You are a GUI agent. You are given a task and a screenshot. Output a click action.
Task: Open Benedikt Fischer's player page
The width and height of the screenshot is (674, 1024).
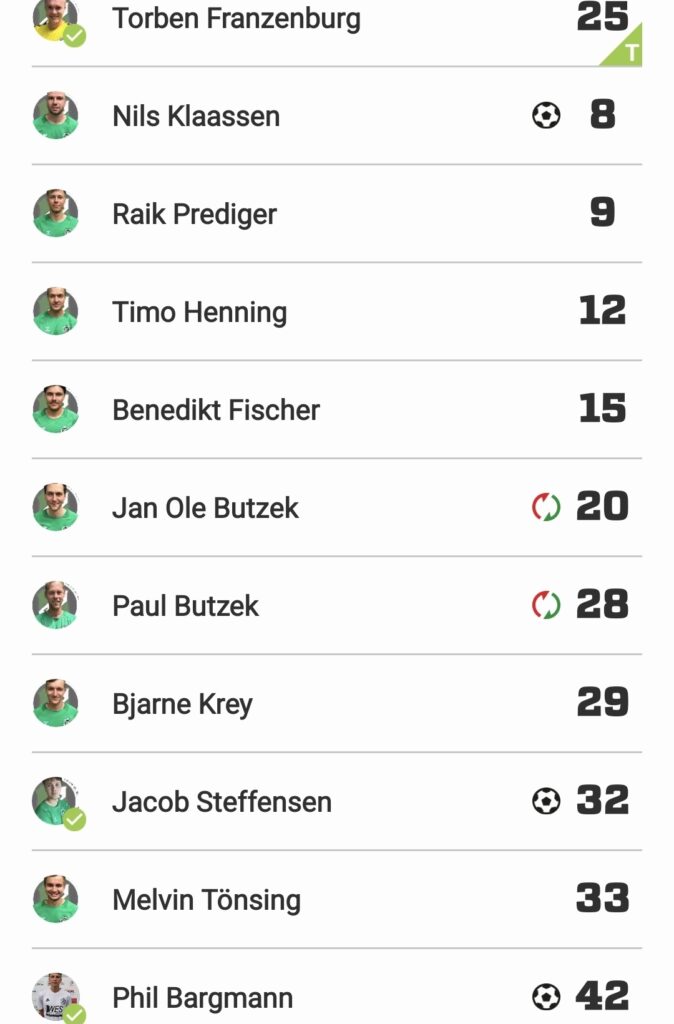pyautogui.click(x=216, y=410)
